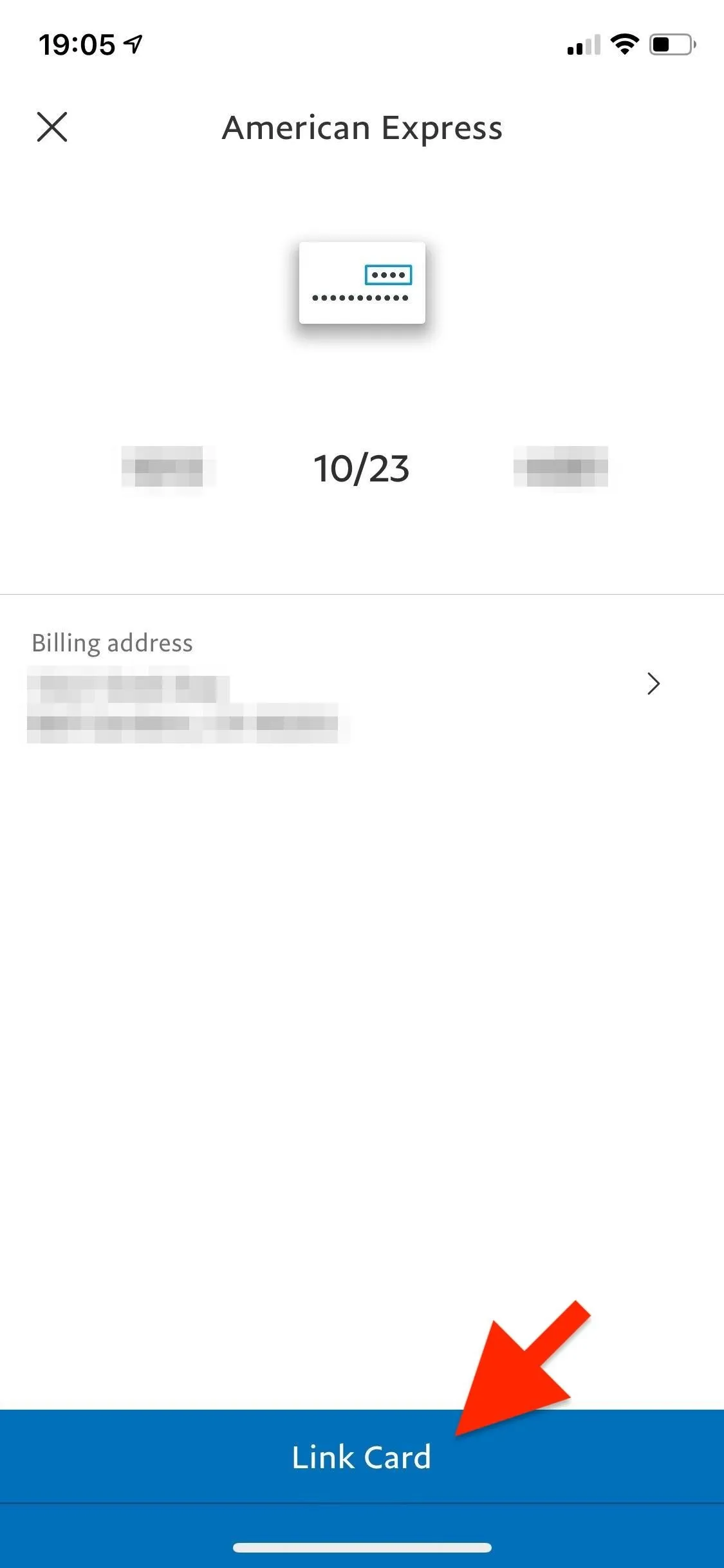Tap the Link Card button
Screen dimensions: 724x1568
click(x=362, y=1457)
